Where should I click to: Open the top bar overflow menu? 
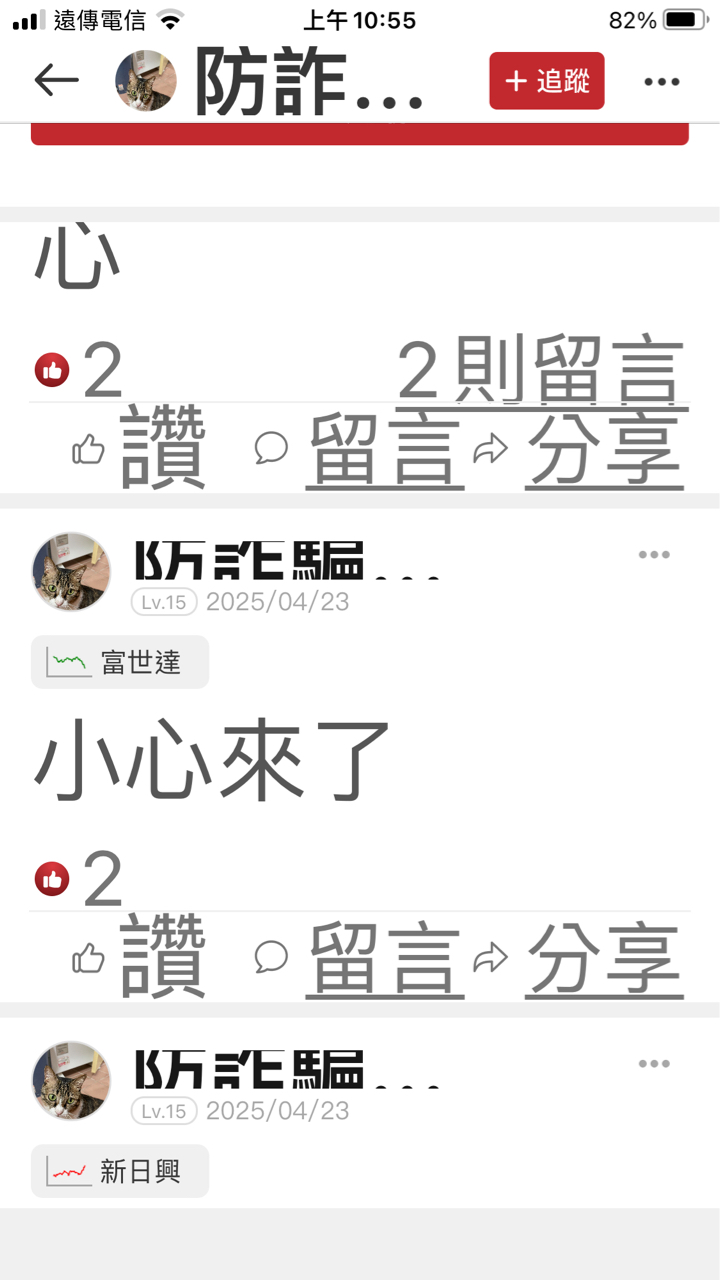click(x=661, y=81)
